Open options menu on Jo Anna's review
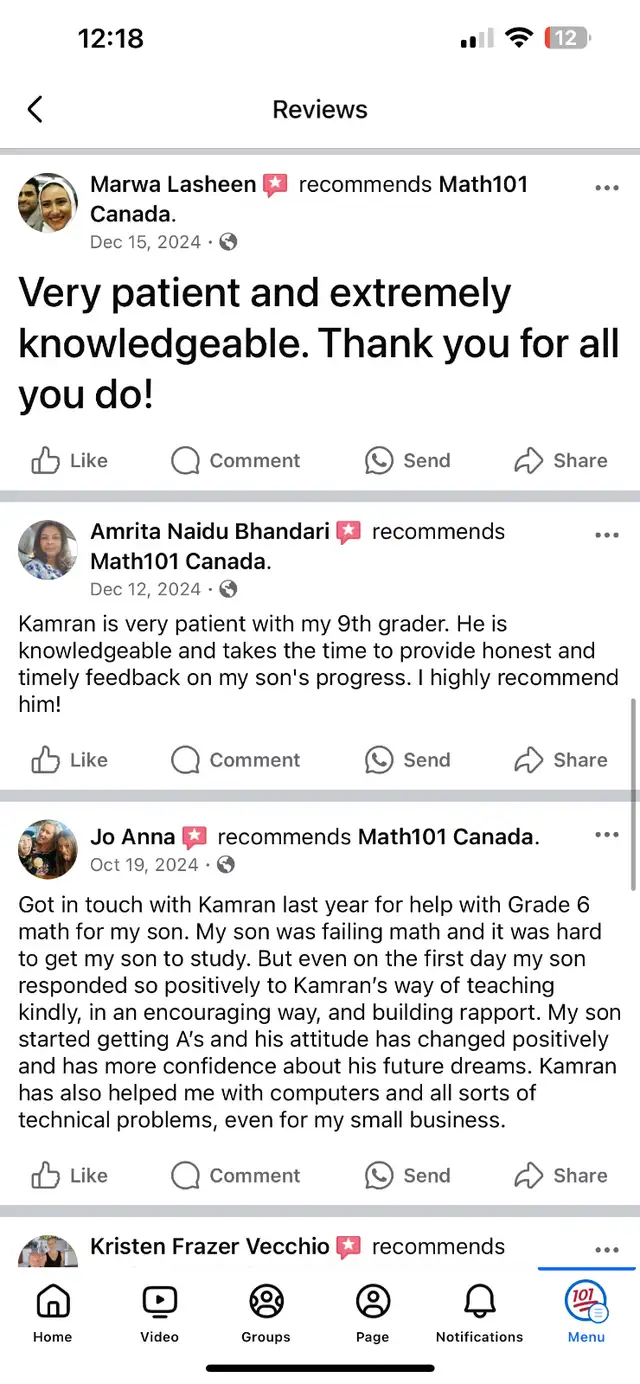 tap(606, 835)
